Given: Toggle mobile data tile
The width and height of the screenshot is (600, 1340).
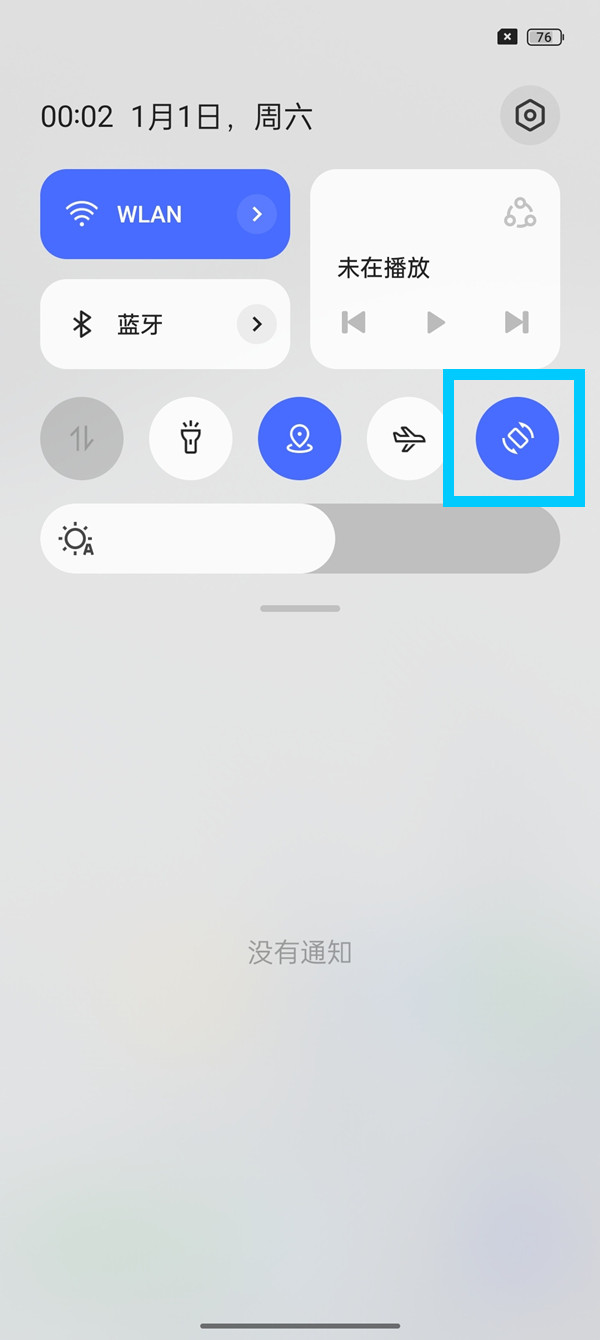Looking at the screenshot, I should pos(82,438).
